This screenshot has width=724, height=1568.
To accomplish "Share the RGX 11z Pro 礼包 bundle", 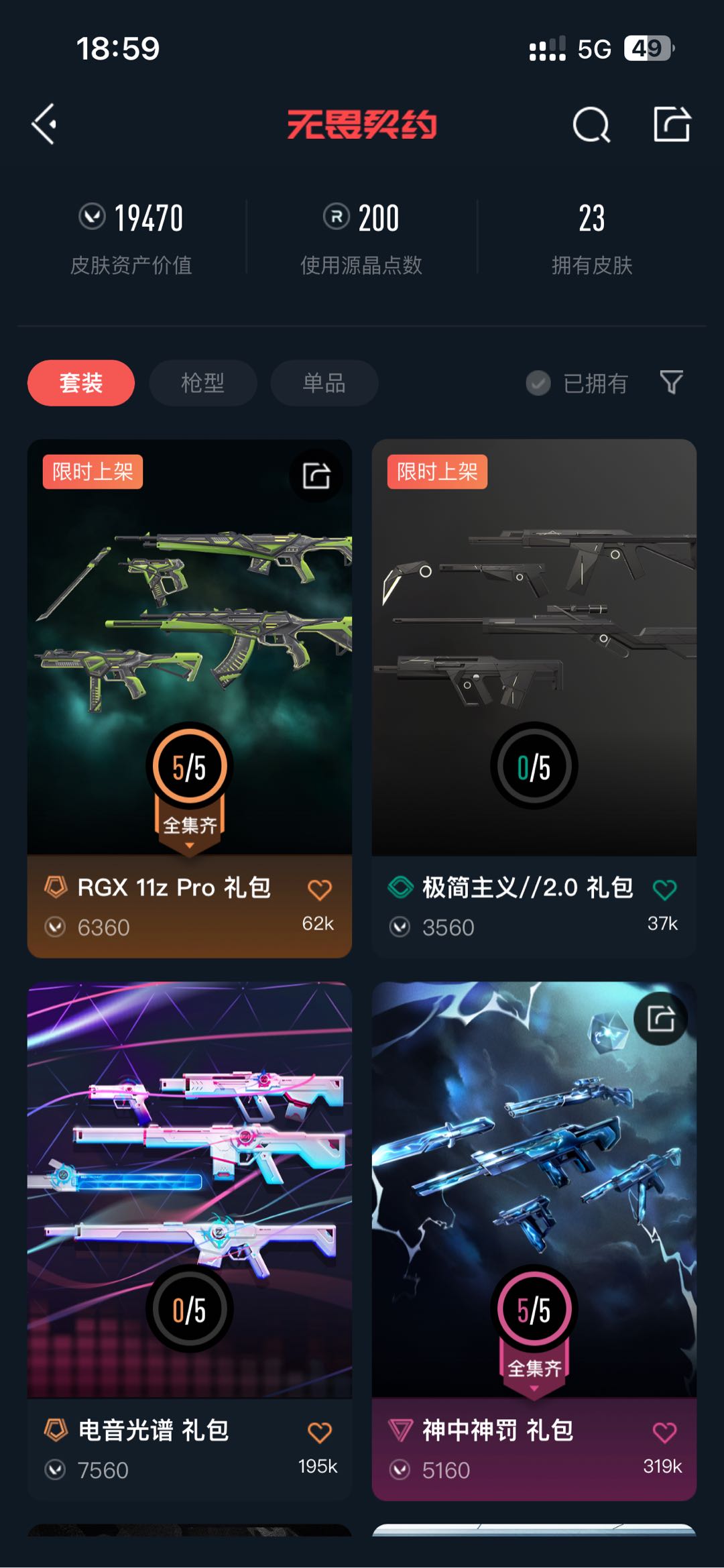I will 316,475.
